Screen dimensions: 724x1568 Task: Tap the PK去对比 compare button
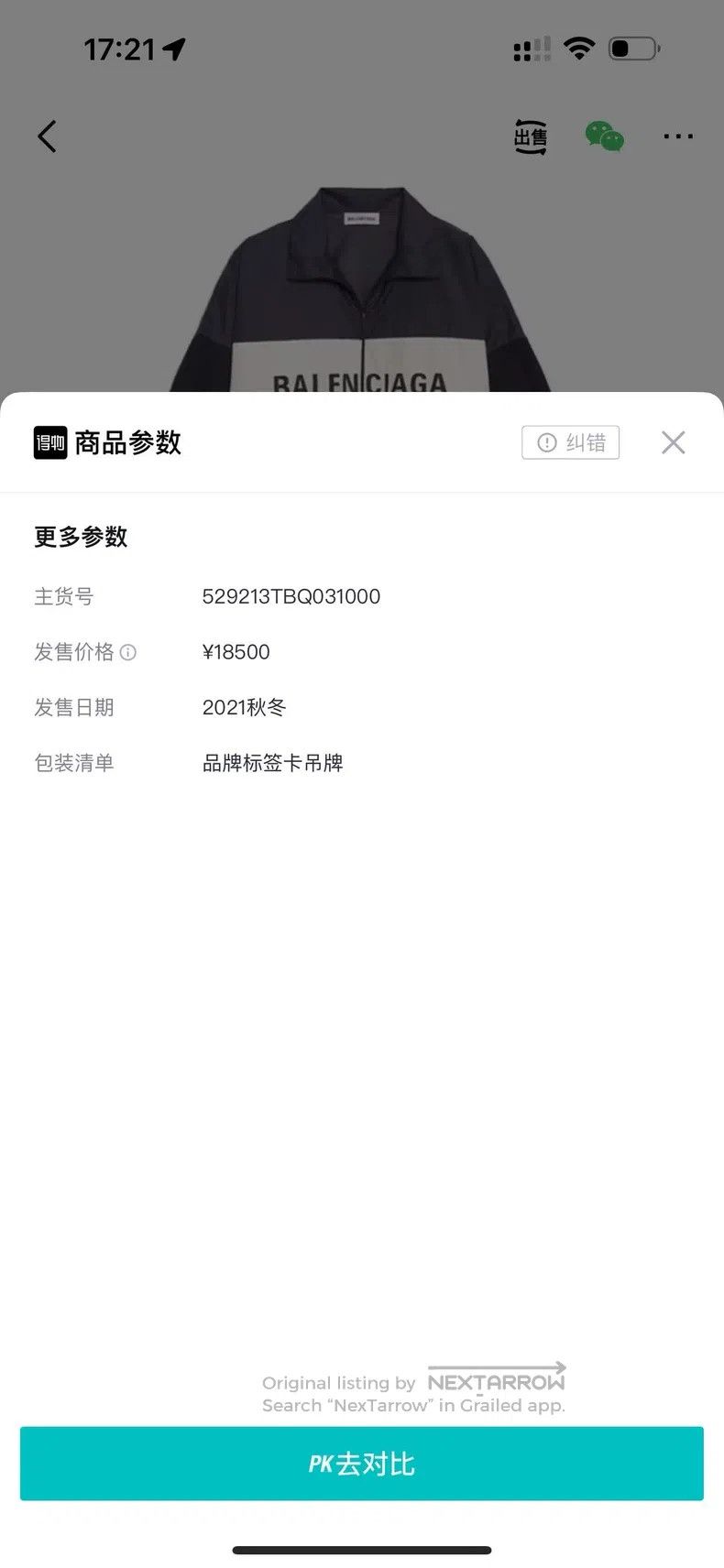[x=362, y=1464]
